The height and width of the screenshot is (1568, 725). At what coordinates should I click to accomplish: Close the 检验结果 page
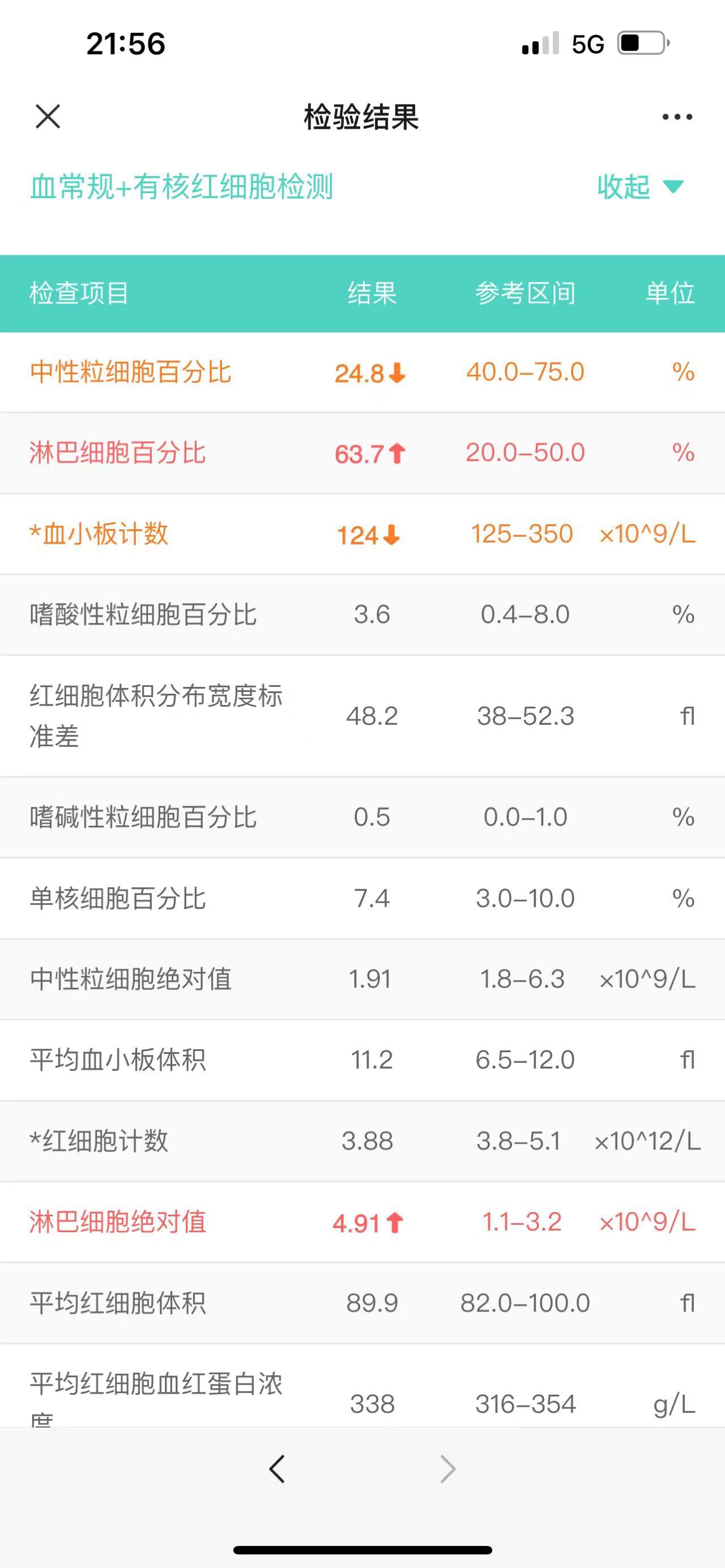click(48, 116)
